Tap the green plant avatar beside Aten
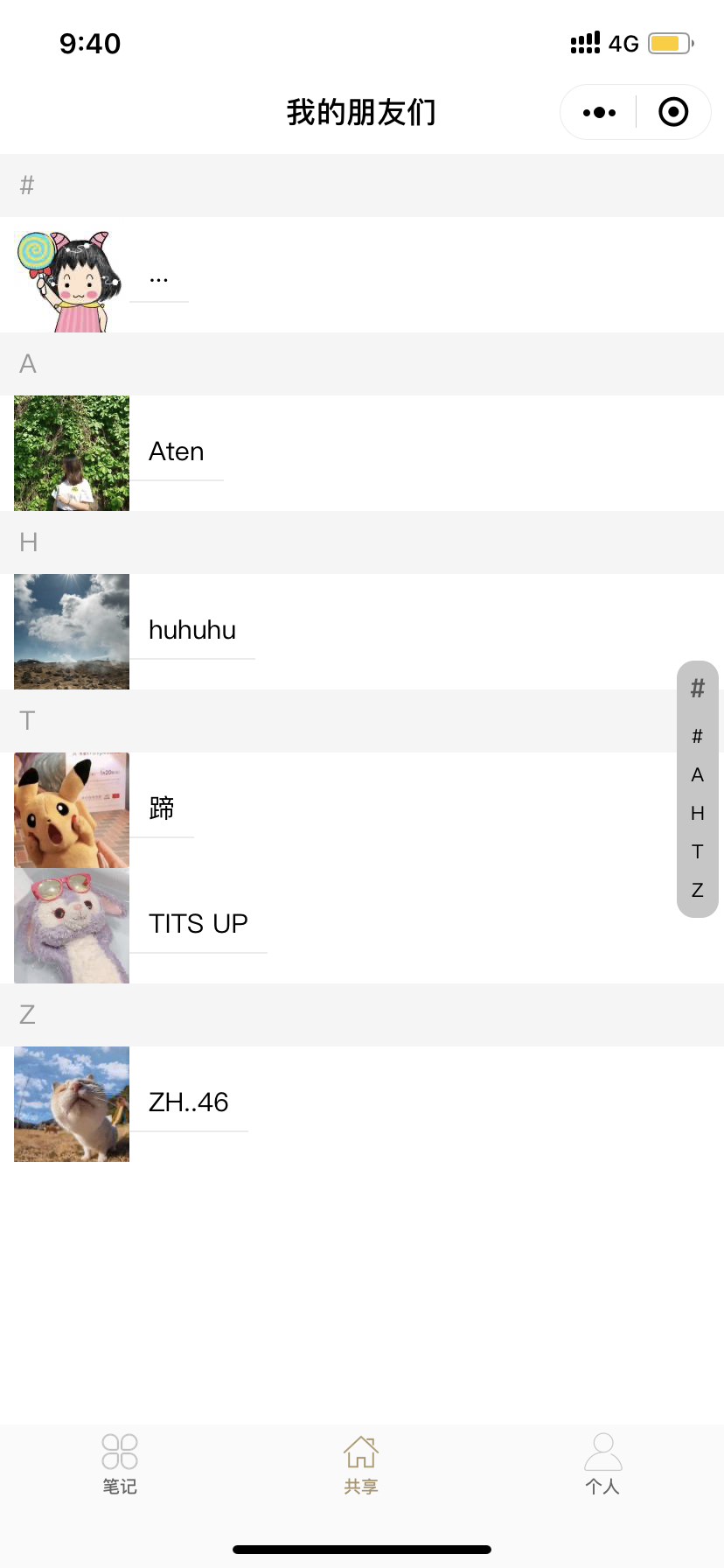This screenshot has height=1568, width=724. (x=71, y=451)
